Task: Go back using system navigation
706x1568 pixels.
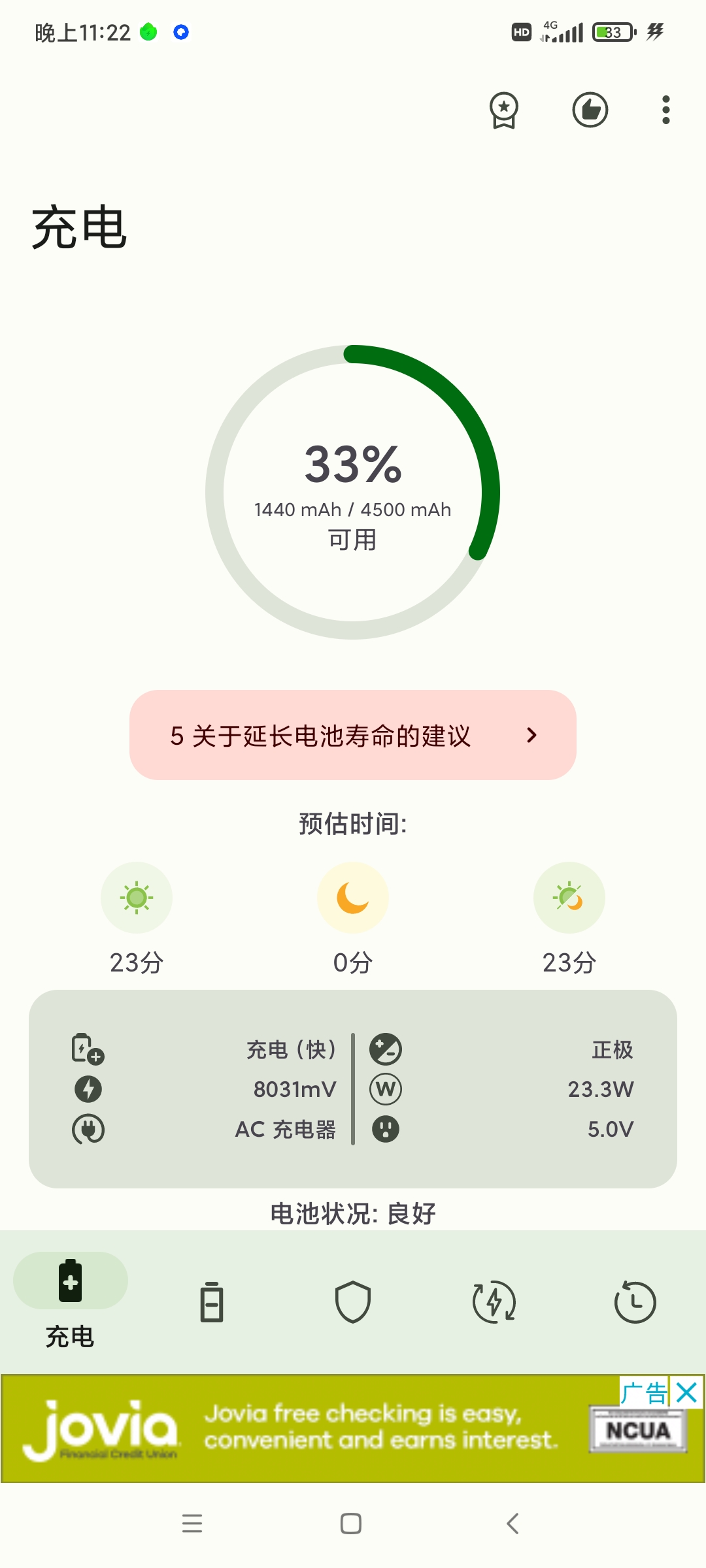Action: pos(513,1524)
